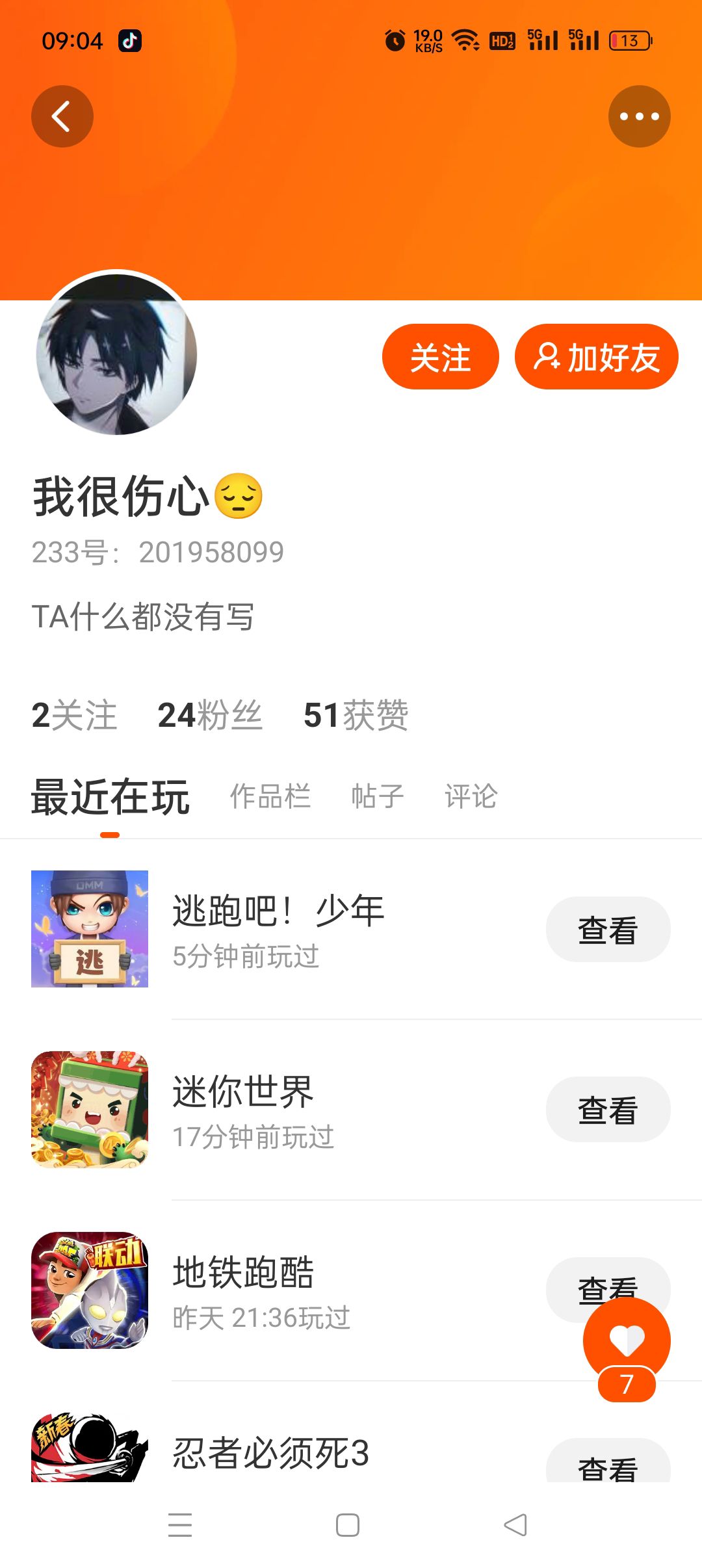Go back using the top-left arrow
This screenshot has height=1568, width=702.
tap(62, 116)
